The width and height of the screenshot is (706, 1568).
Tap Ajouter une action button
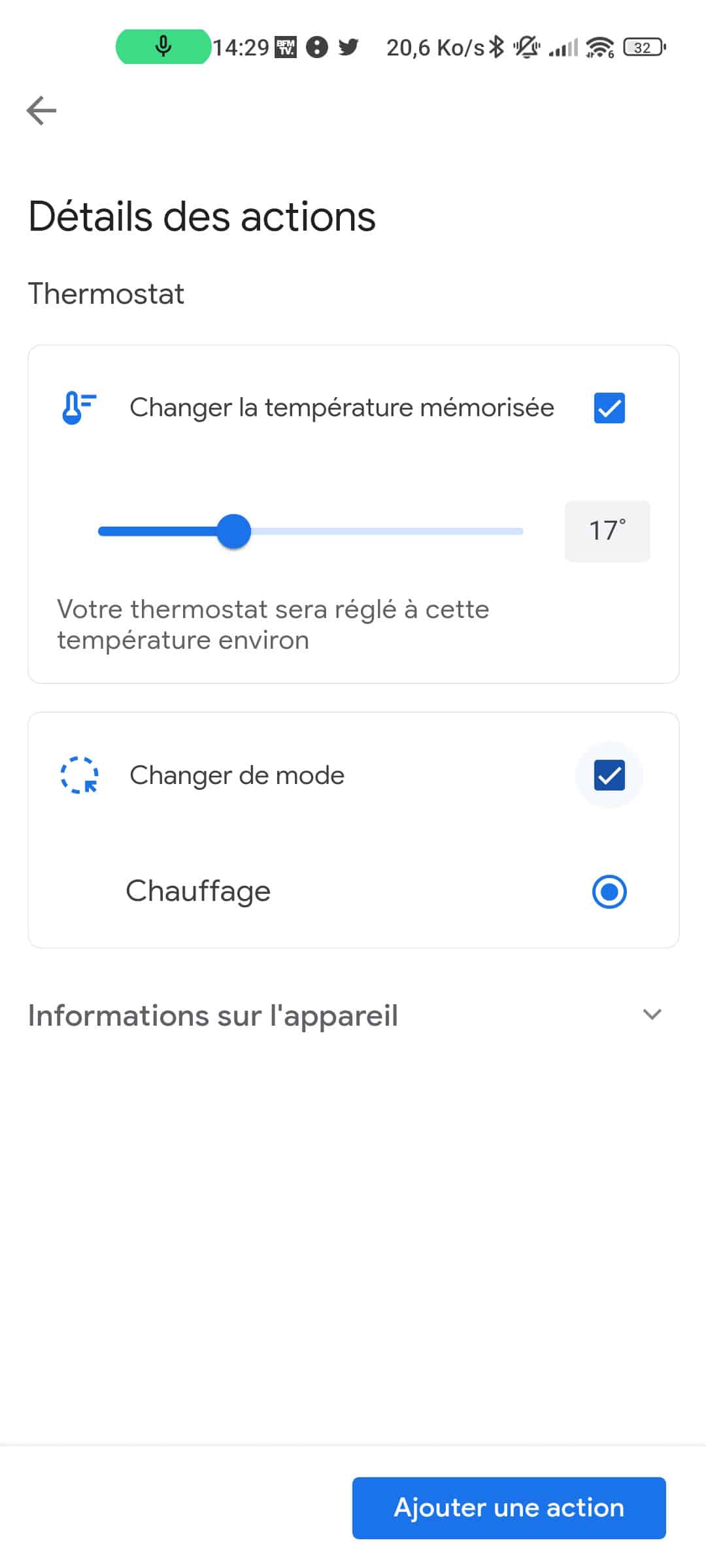[509, 1508]
